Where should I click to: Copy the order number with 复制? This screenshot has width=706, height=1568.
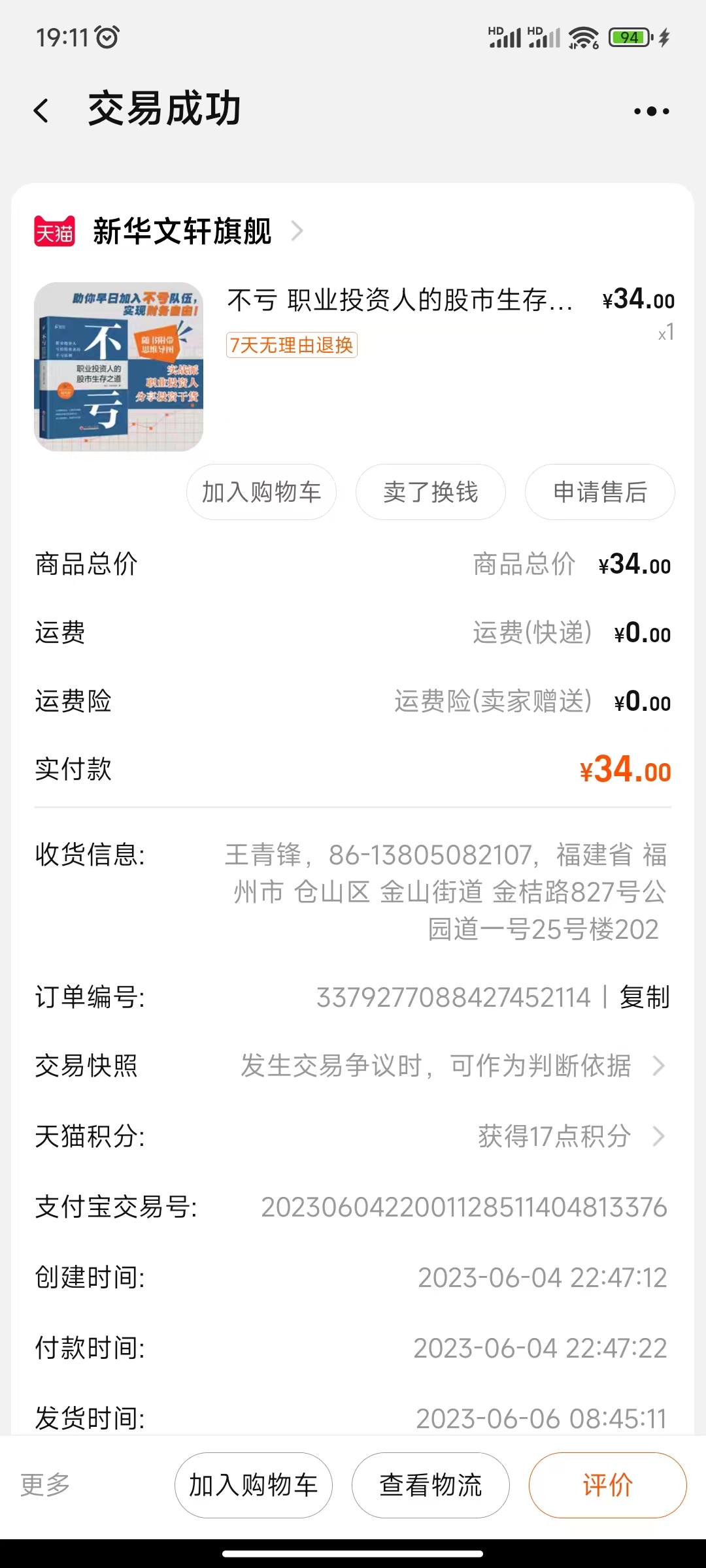point(645,998)
